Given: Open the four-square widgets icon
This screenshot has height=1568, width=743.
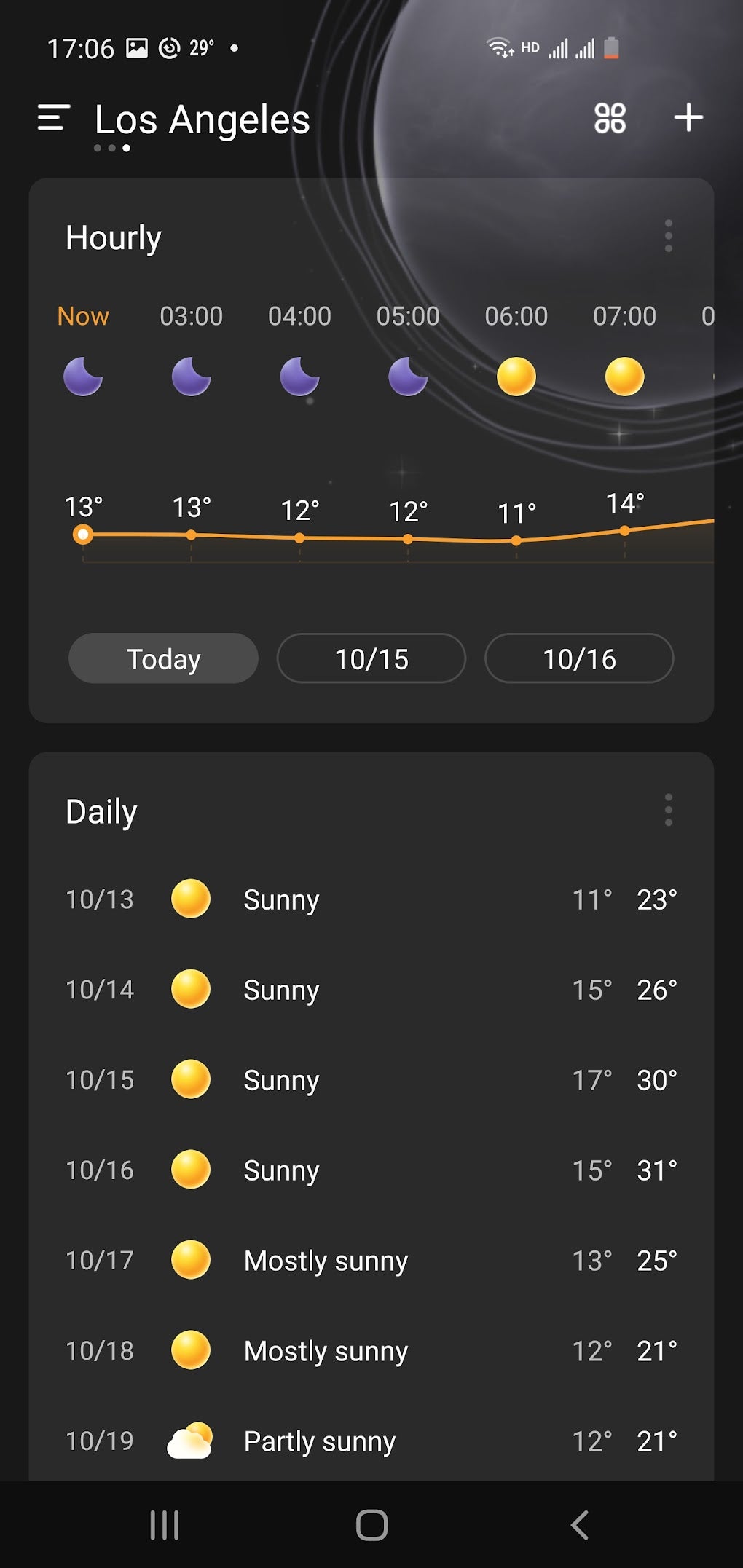Looking at the screenshot, I should coord(610,118).
